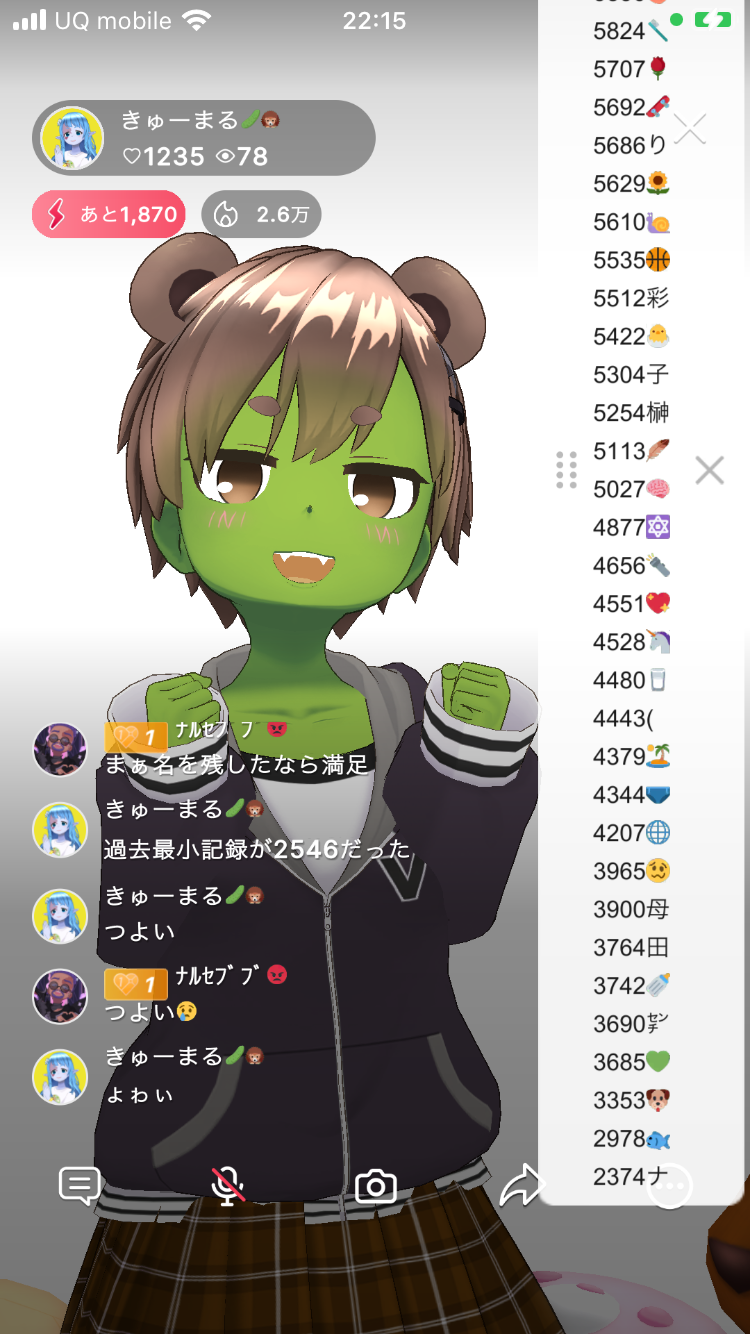Open the comment input icon
Viewport: 750px width, 1334px height.
coord(79,1186)
